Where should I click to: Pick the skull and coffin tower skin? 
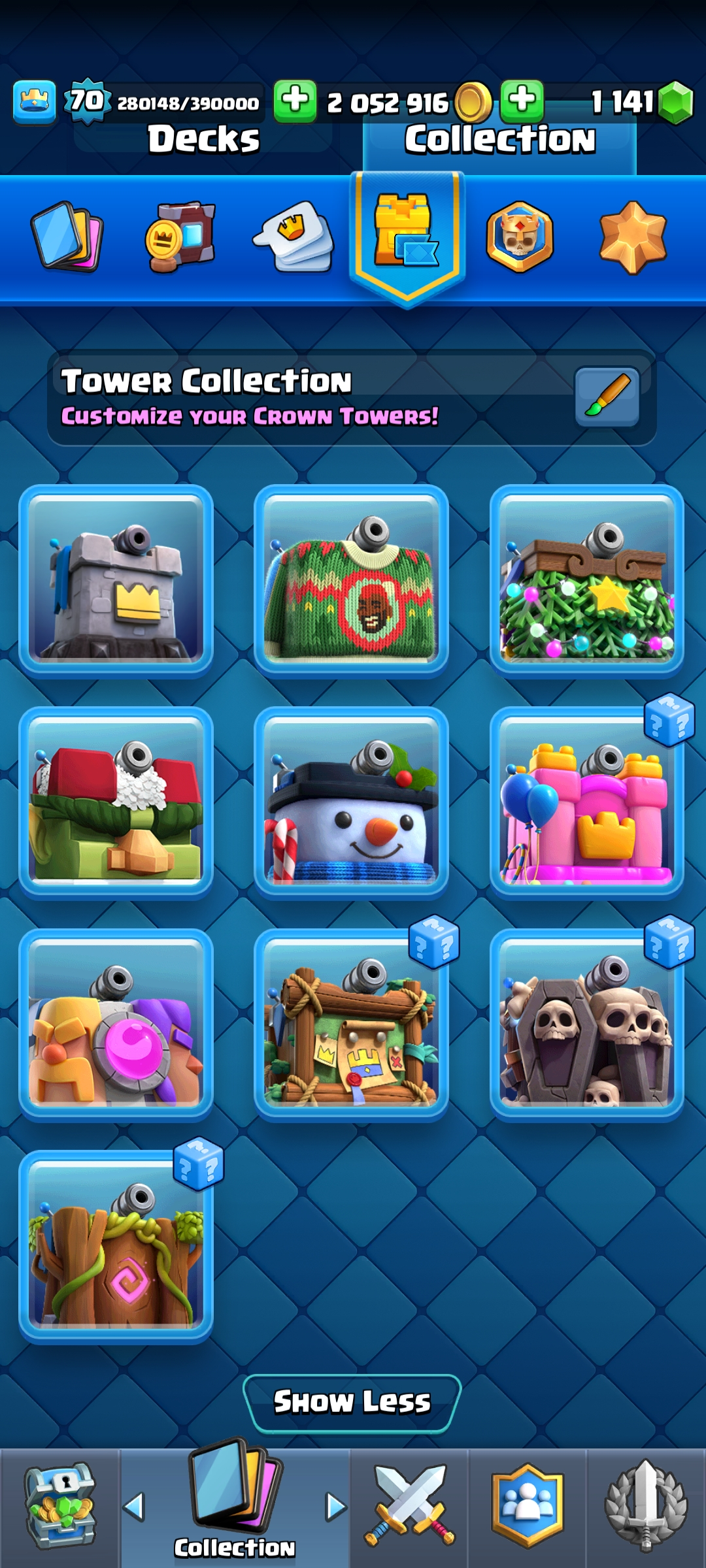tap(586, 1024)
